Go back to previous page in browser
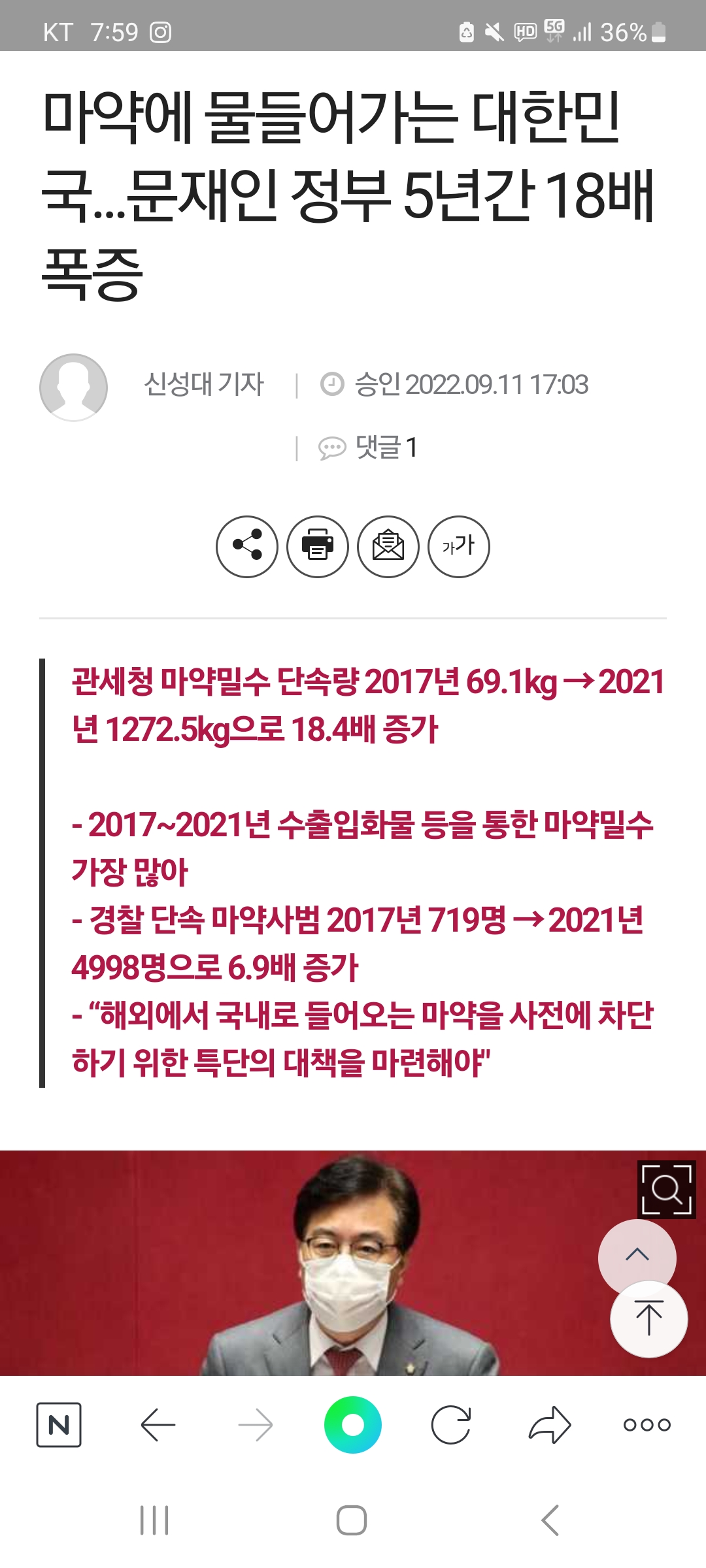 coord(158,1424)
